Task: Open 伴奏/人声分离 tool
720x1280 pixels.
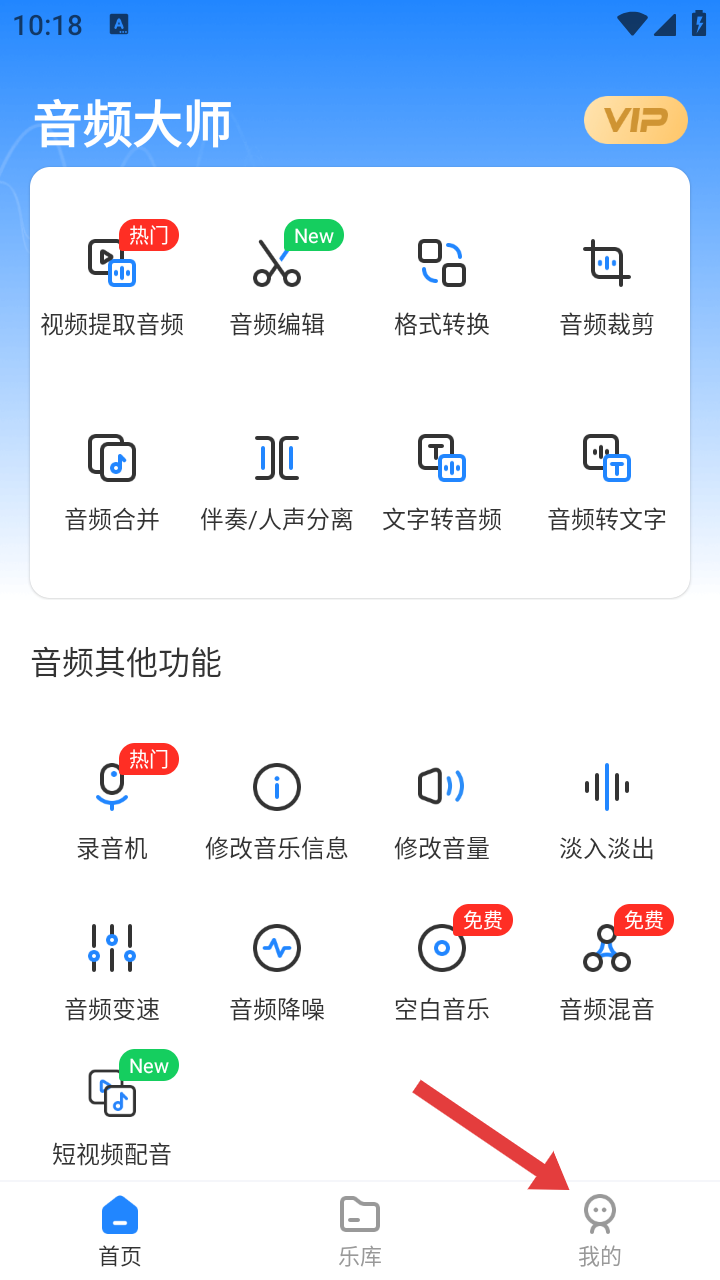Action: (x=277, y=478)
